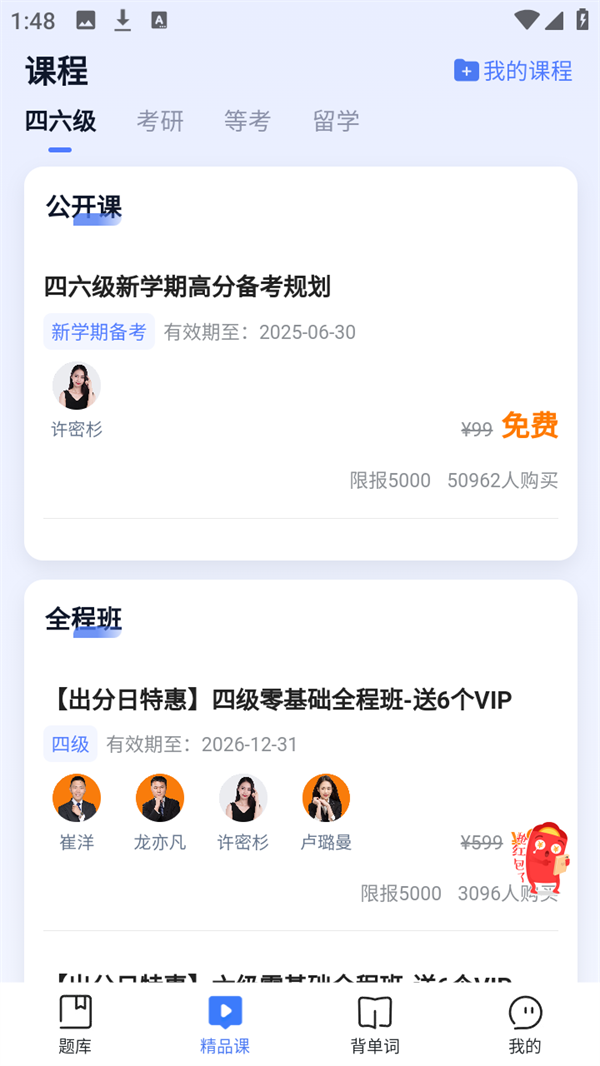600x1066 pixels.
Task: Select the 四六级 tab
Action: tap(60, 122)
